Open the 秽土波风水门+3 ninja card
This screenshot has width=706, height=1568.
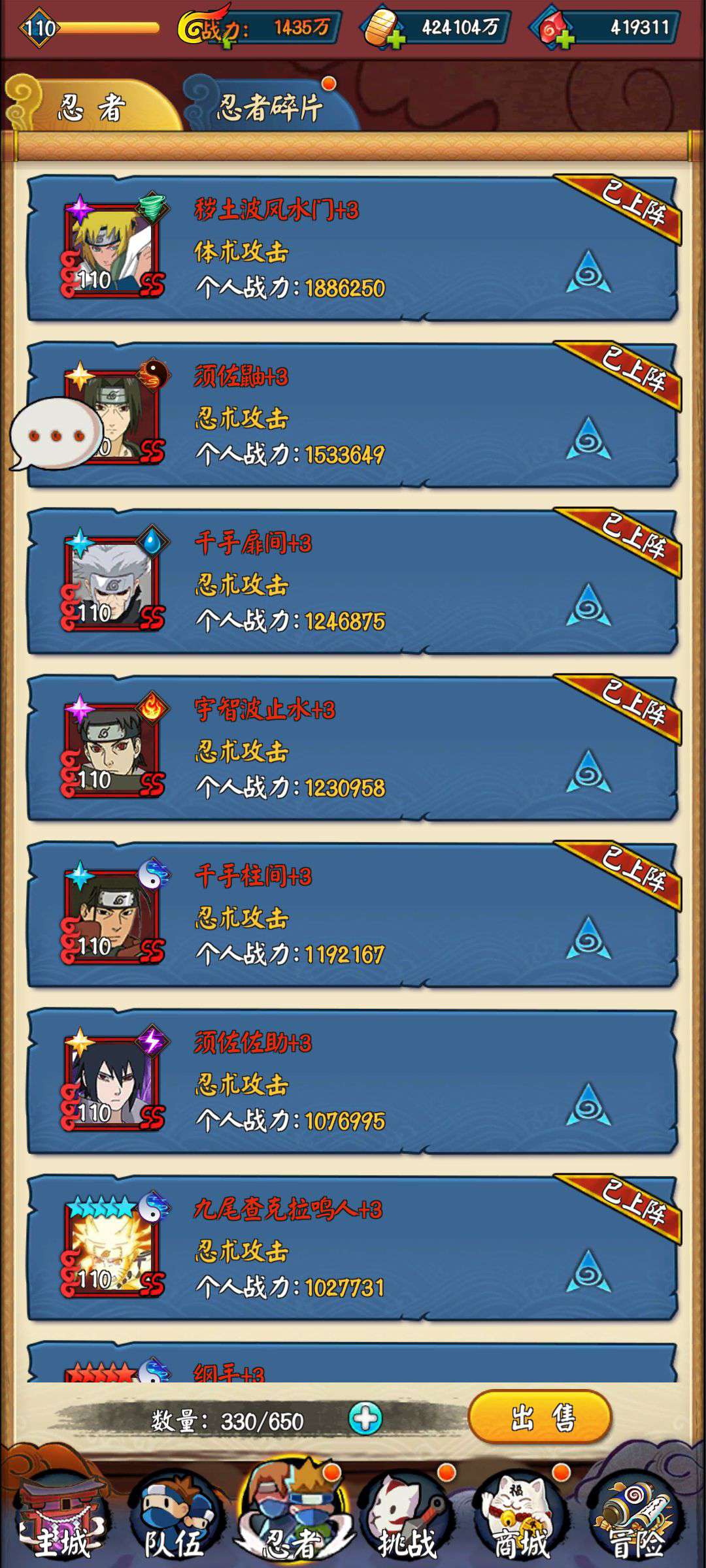pyautogui.click(x=352, y=248)
